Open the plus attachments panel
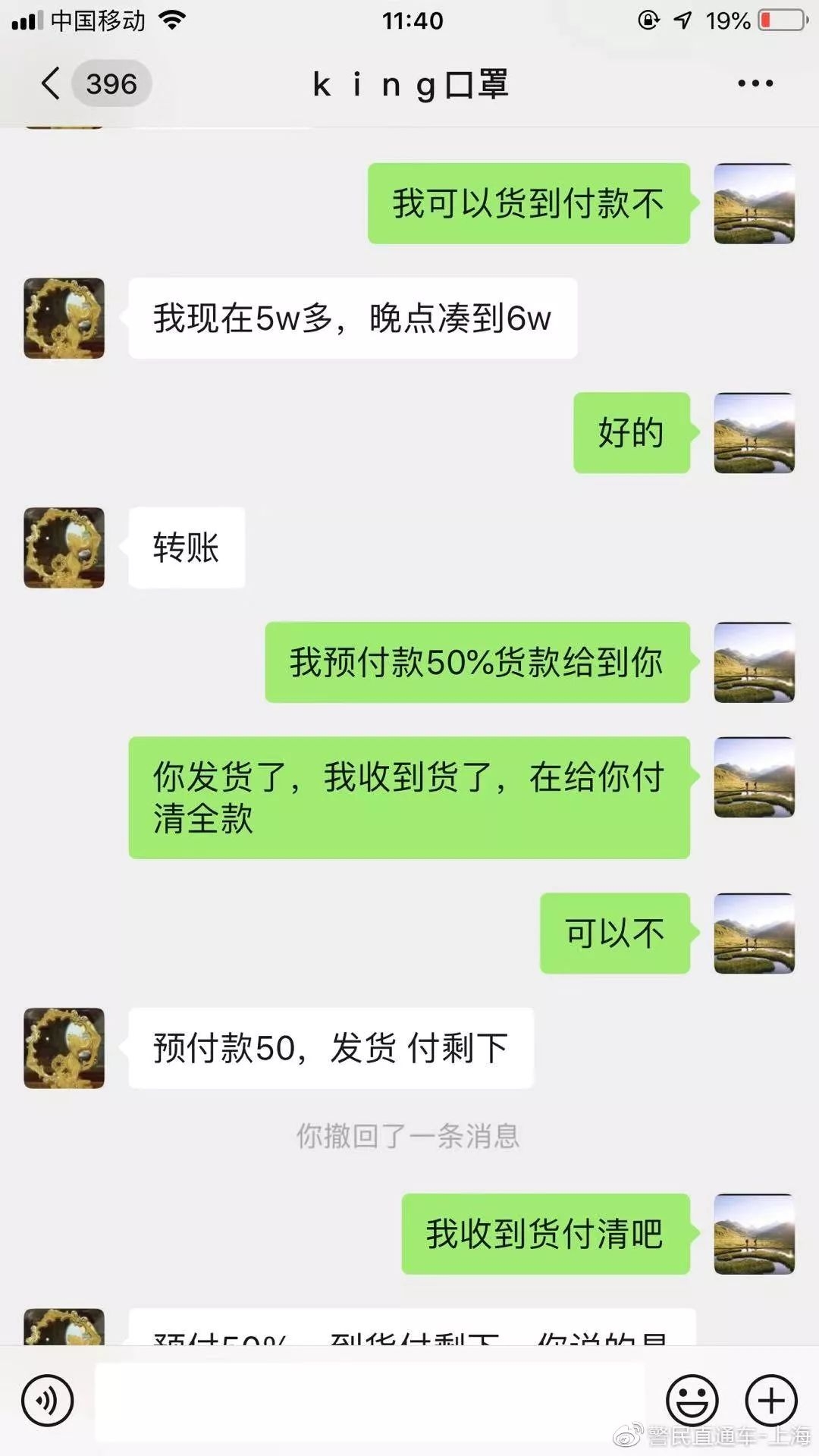The width and height of the screenshot is (819, 1456). point(771,1401)
